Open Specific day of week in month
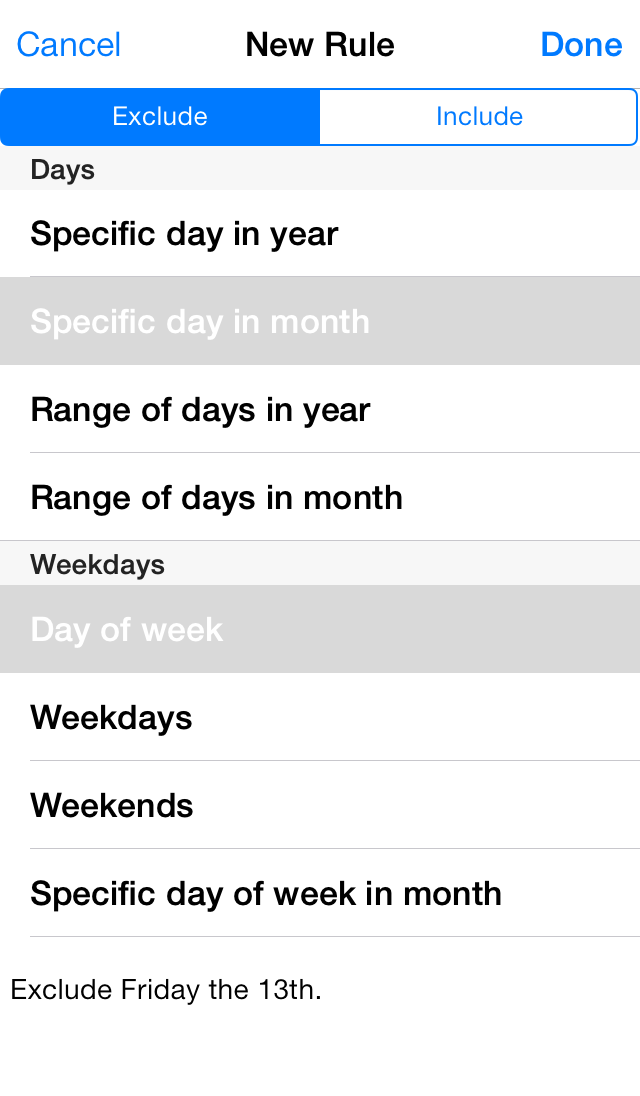 click(x=320, y=893)
